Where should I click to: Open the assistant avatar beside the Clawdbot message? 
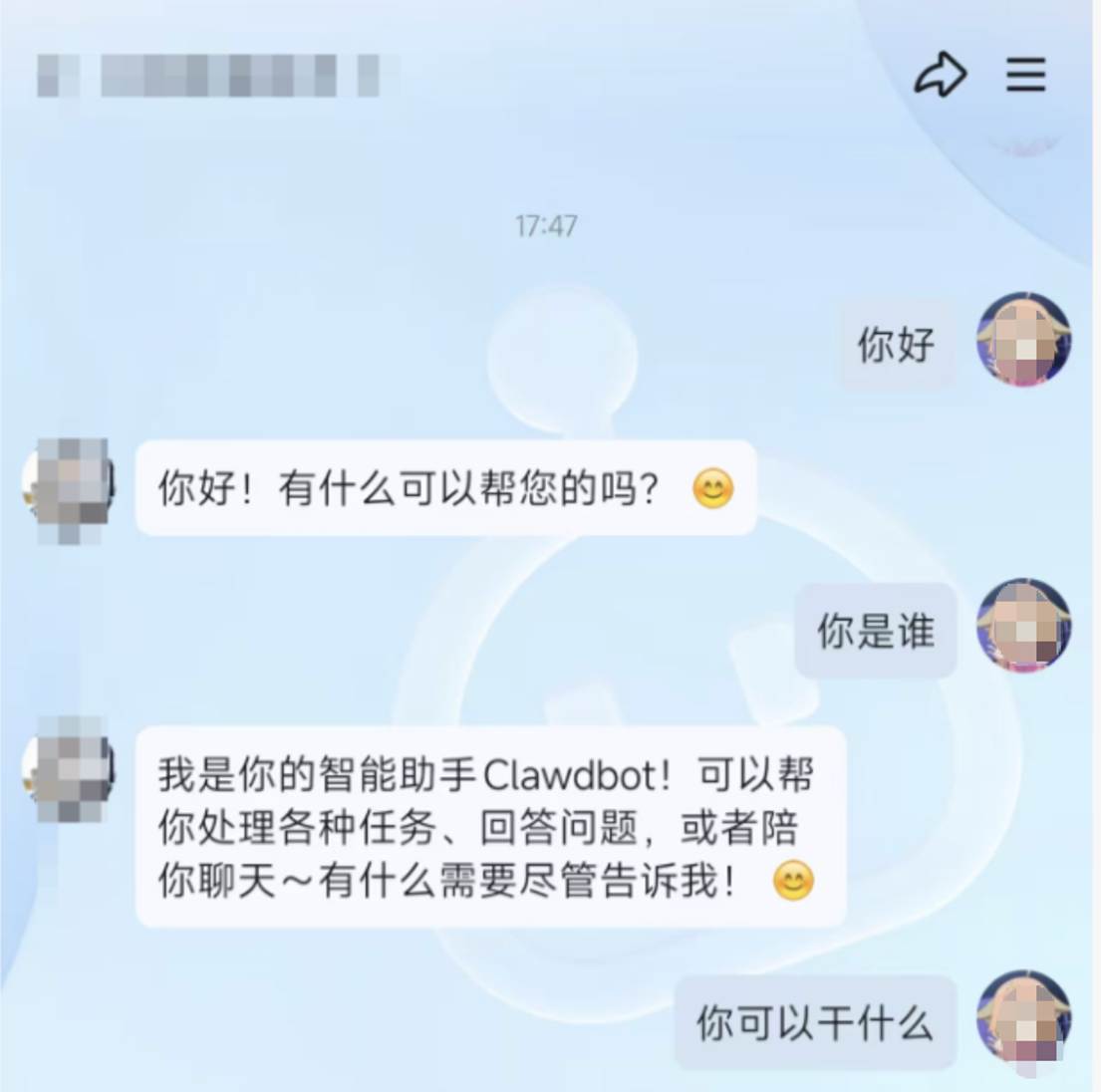pos(69,769)
